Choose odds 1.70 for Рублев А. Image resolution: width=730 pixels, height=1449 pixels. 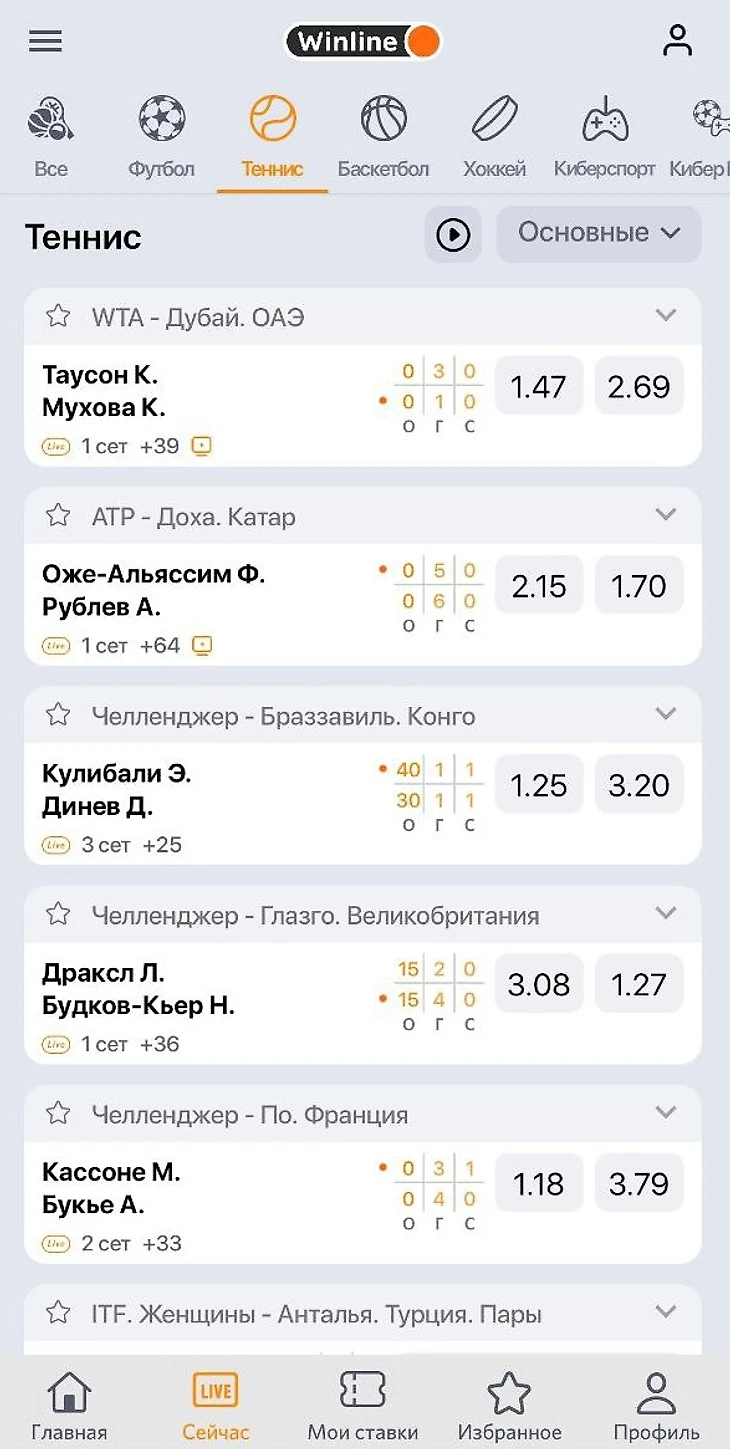[639, 586]
